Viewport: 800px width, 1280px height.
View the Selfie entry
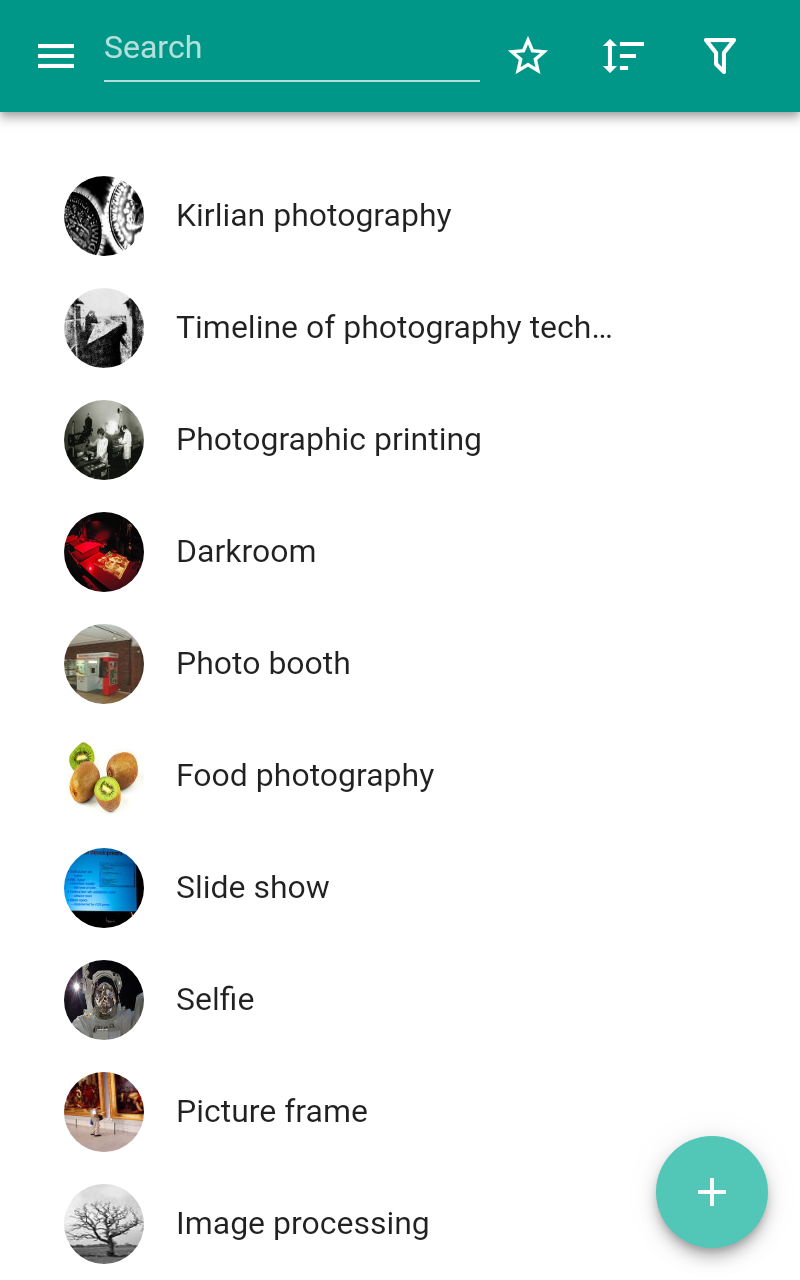[x=215, y=1000]
